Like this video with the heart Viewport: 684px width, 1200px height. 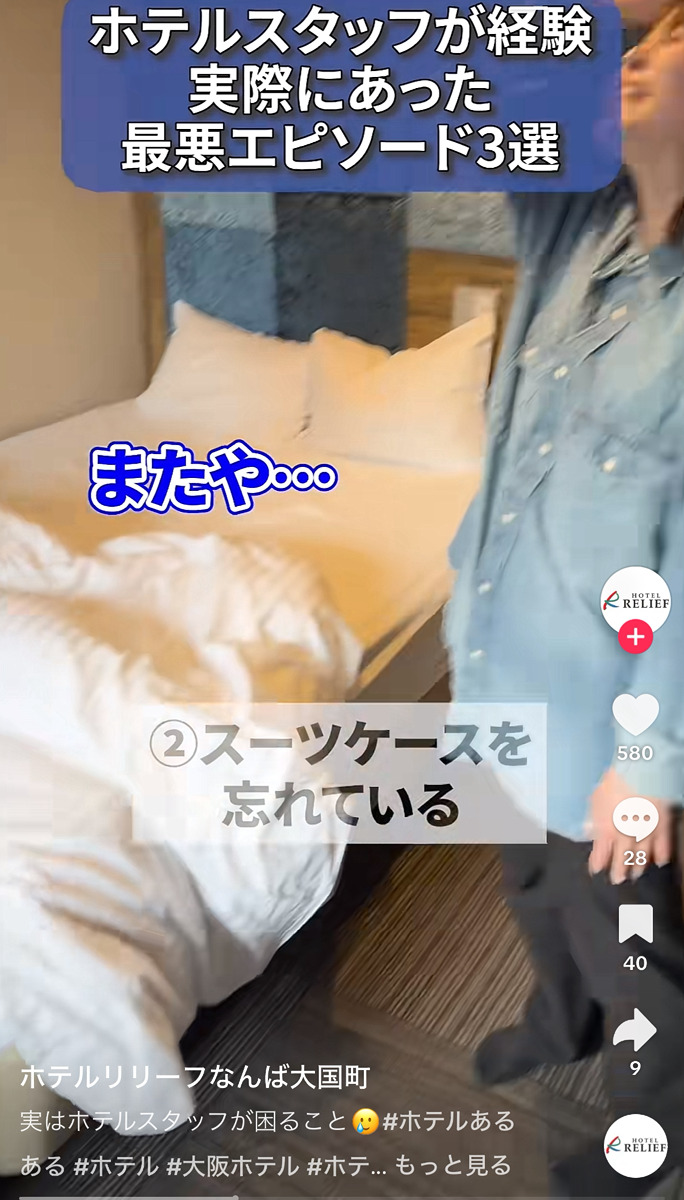coord(635,715)
